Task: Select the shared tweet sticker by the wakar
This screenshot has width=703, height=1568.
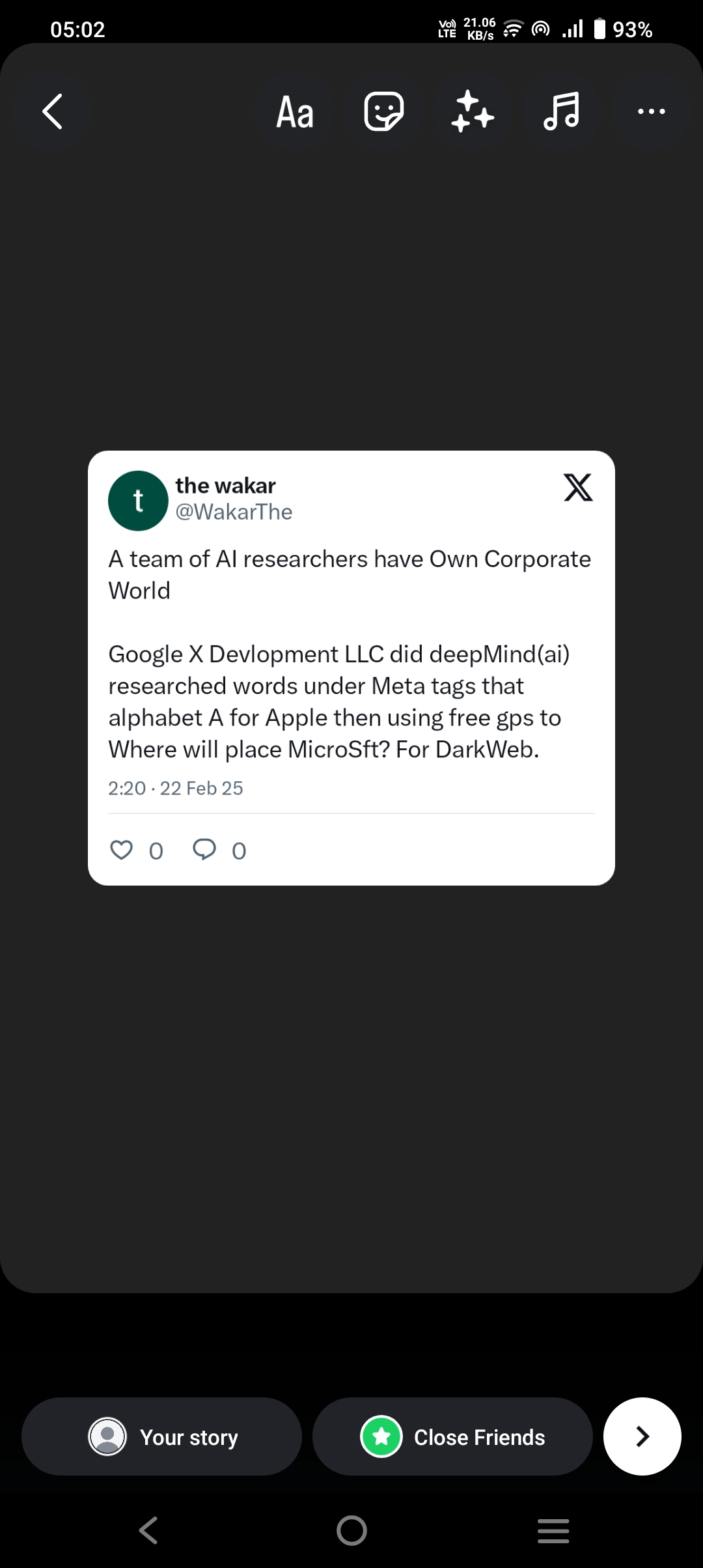Action: [x=351, y=667]
